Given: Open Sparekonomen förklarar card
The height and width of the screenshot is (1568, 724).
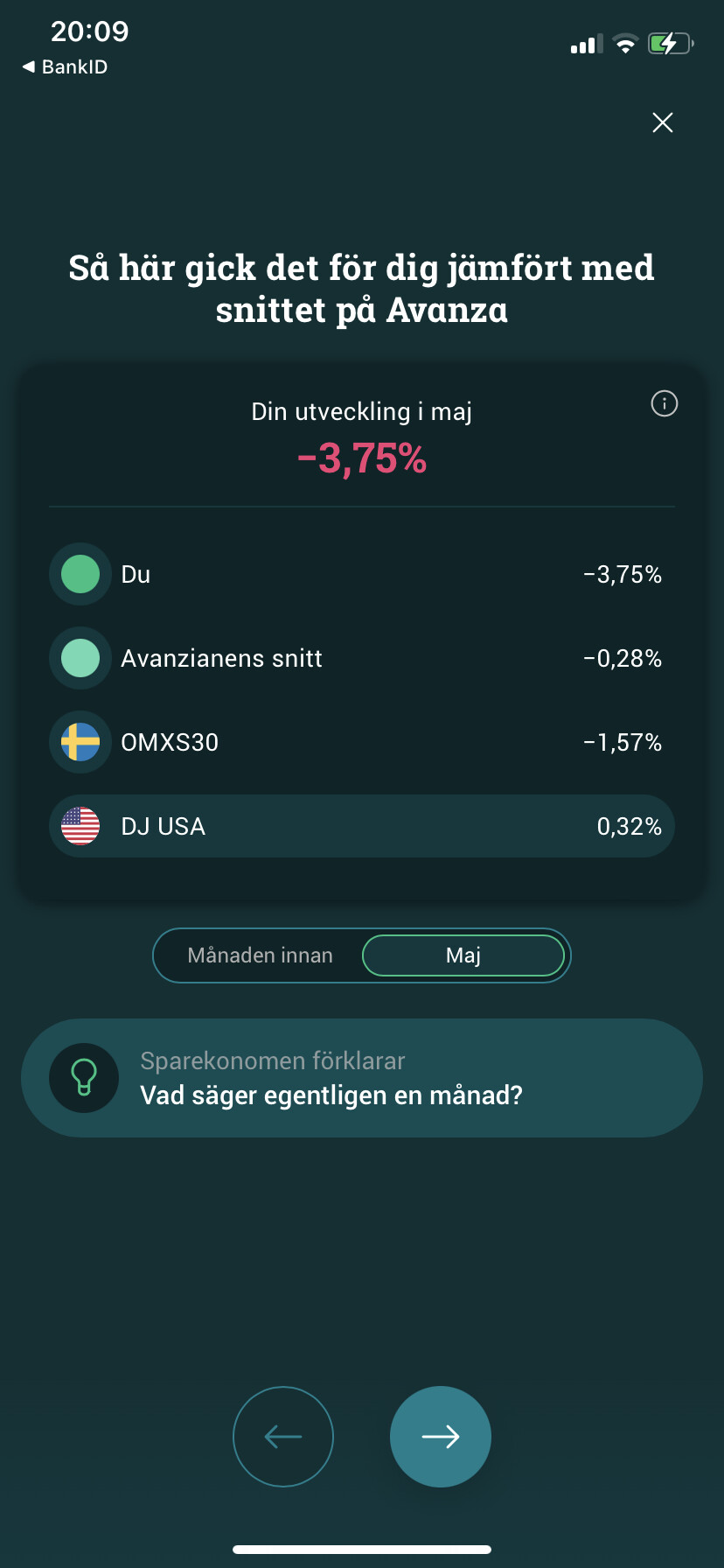Looking at the screenshot, I should click(x=362, y=1078).
